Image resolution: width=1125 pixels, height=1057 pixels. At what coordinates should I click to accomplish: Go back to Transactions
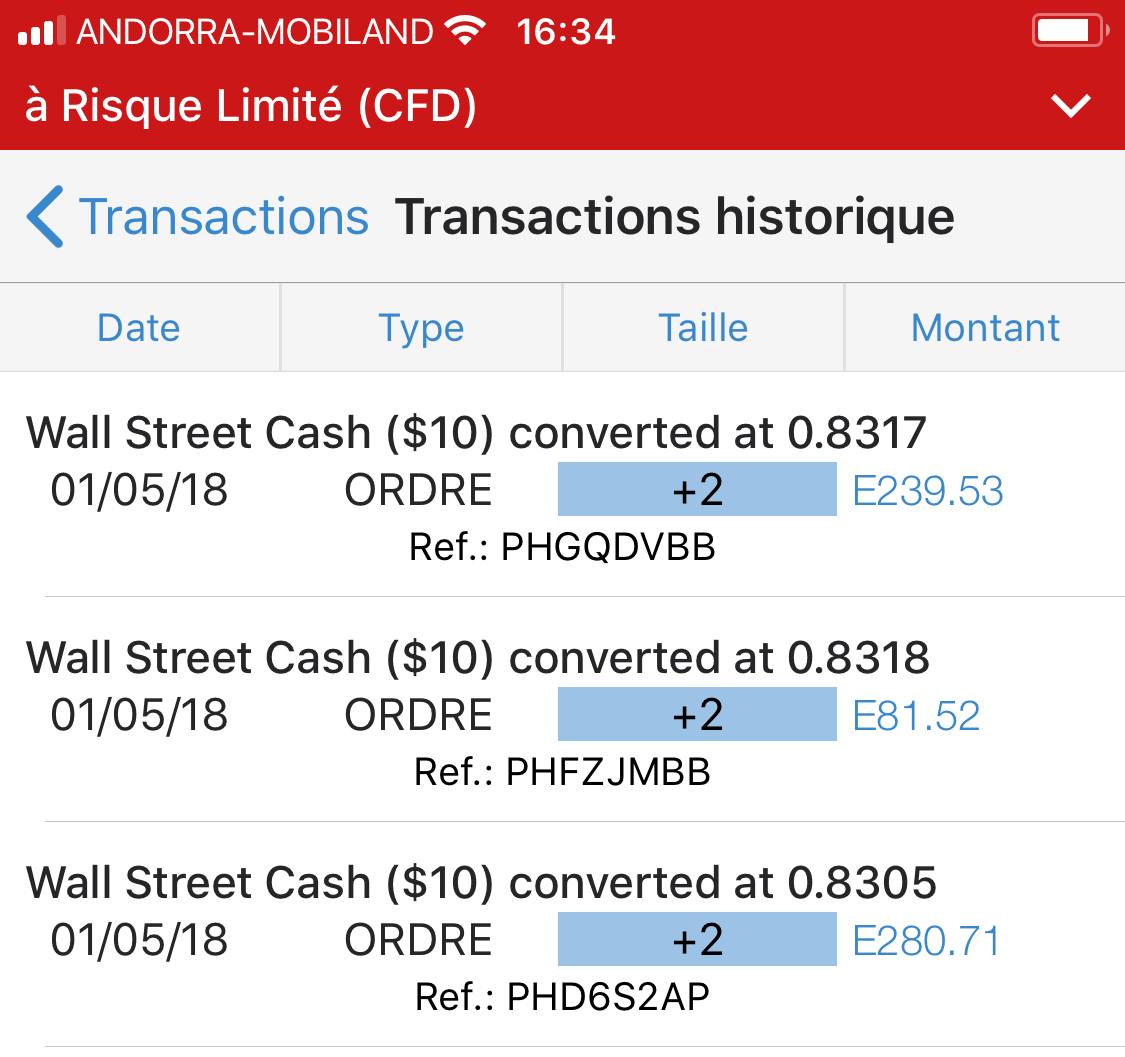pos(198,217)
